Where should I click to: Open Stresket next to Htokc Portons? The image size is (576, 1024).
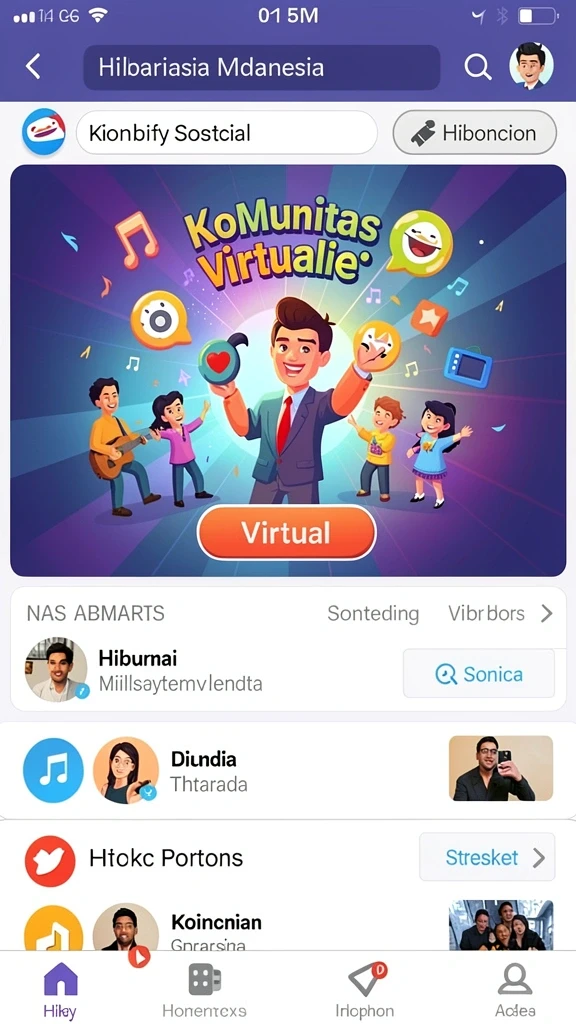(487, 857)
